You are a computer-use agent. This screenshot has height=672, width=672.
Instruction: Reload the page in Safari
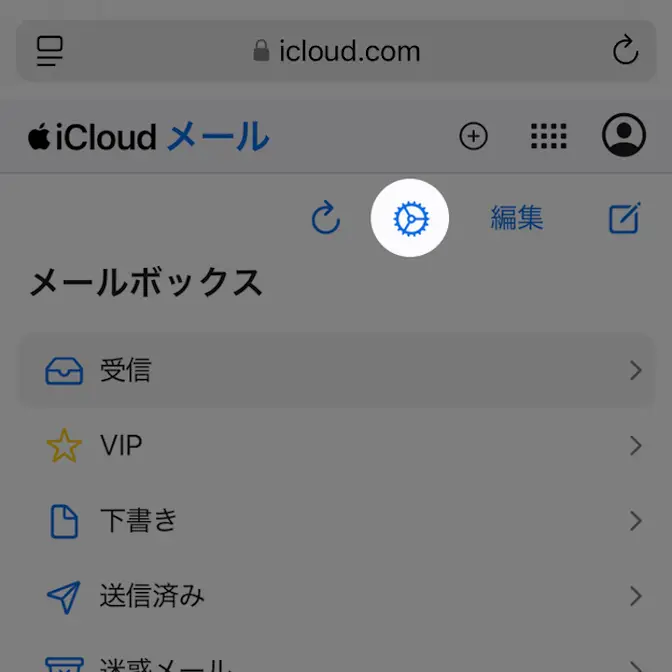[625, 51]
